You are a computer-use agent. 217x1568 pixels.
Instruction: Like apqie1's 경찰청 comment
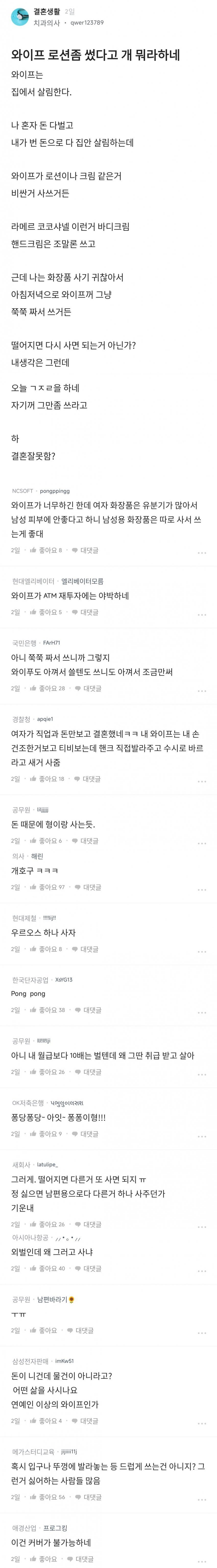pos(47,779)
